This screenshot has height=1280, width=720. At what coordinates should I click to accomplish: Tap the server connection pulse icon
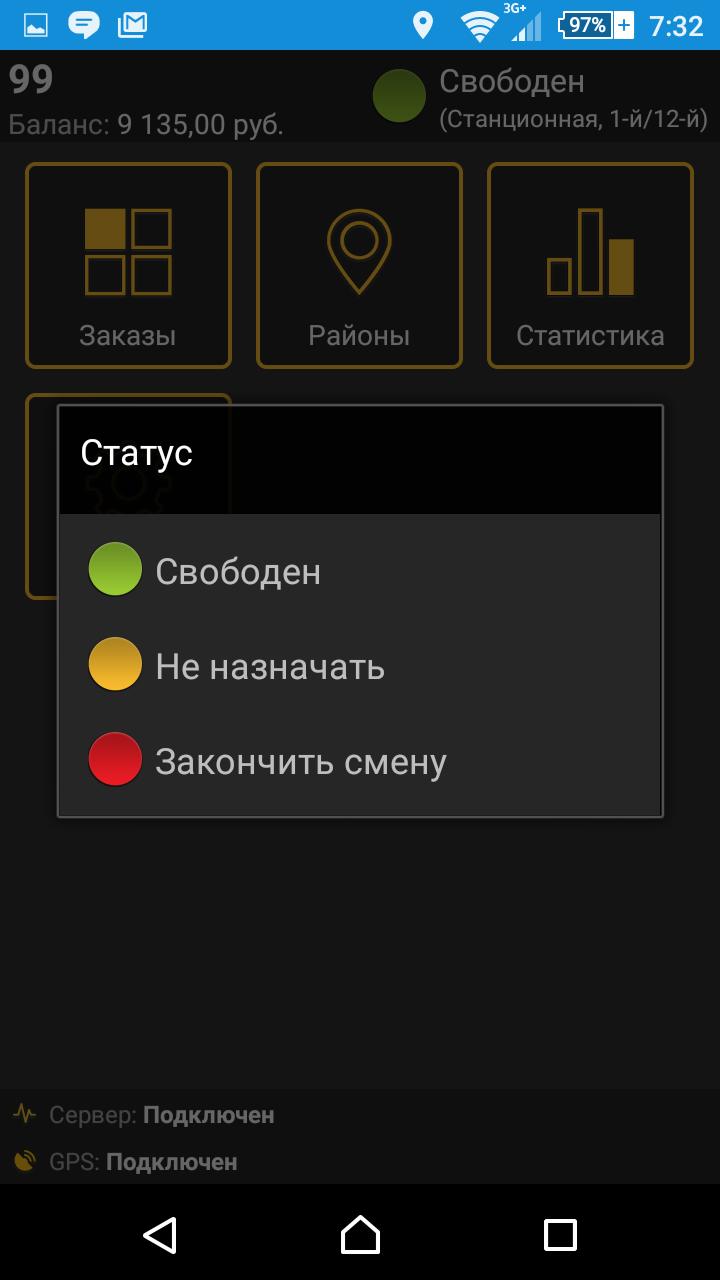(x=22, y=1114)
